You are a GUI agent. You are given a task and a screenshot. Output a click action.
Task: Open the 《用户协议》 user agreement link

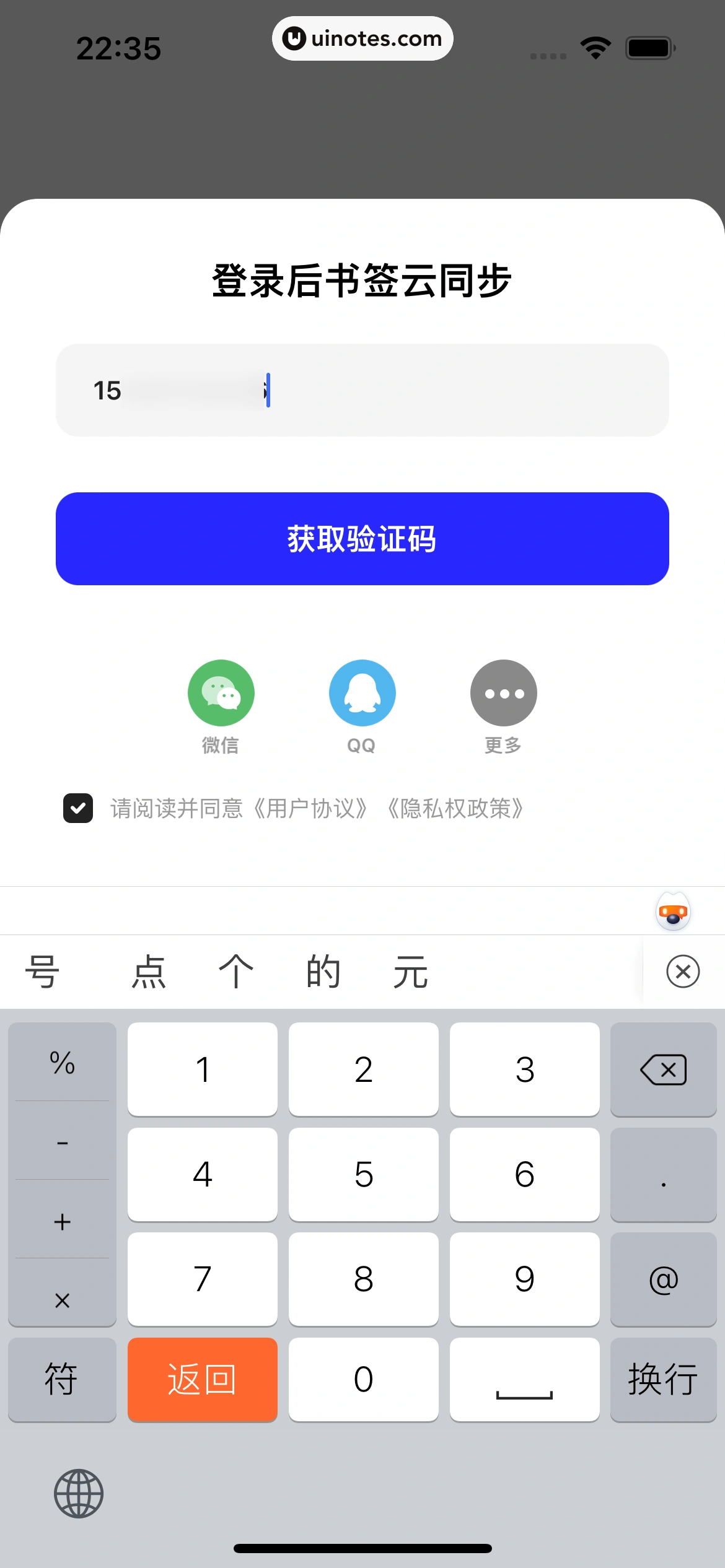310,808
